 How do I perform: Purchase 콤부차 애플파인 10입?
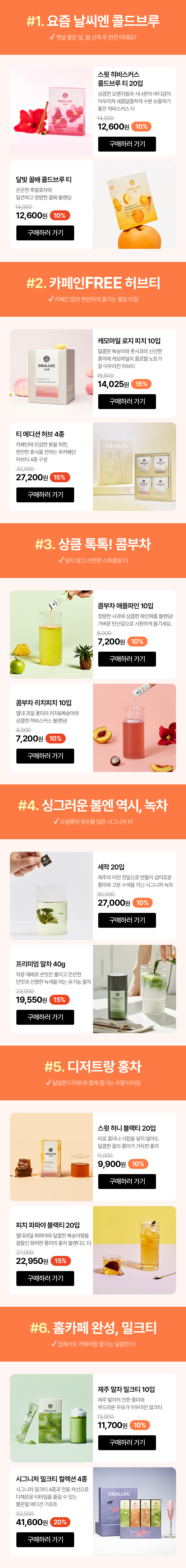click(x=127, y=659)
